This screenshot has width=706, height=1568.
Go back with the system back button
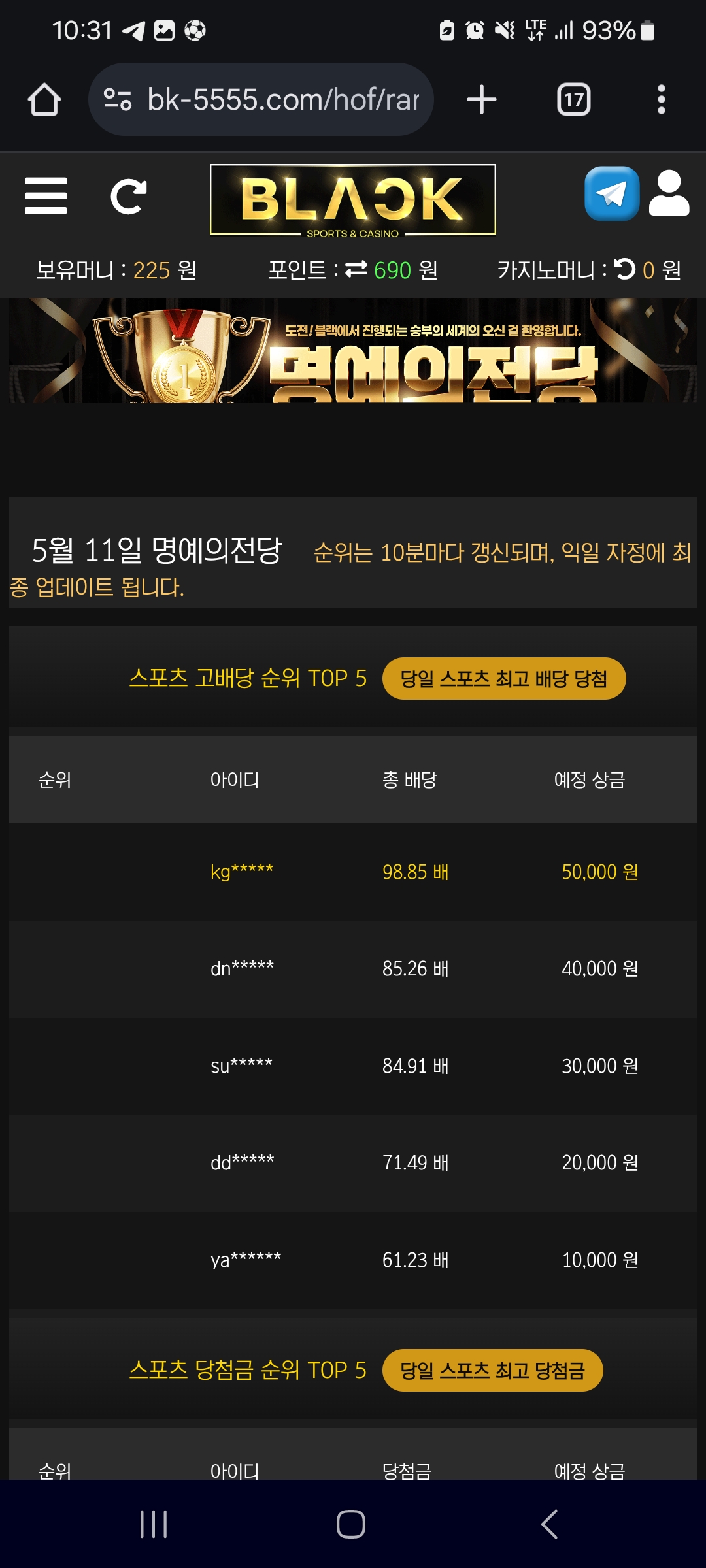550,1524
